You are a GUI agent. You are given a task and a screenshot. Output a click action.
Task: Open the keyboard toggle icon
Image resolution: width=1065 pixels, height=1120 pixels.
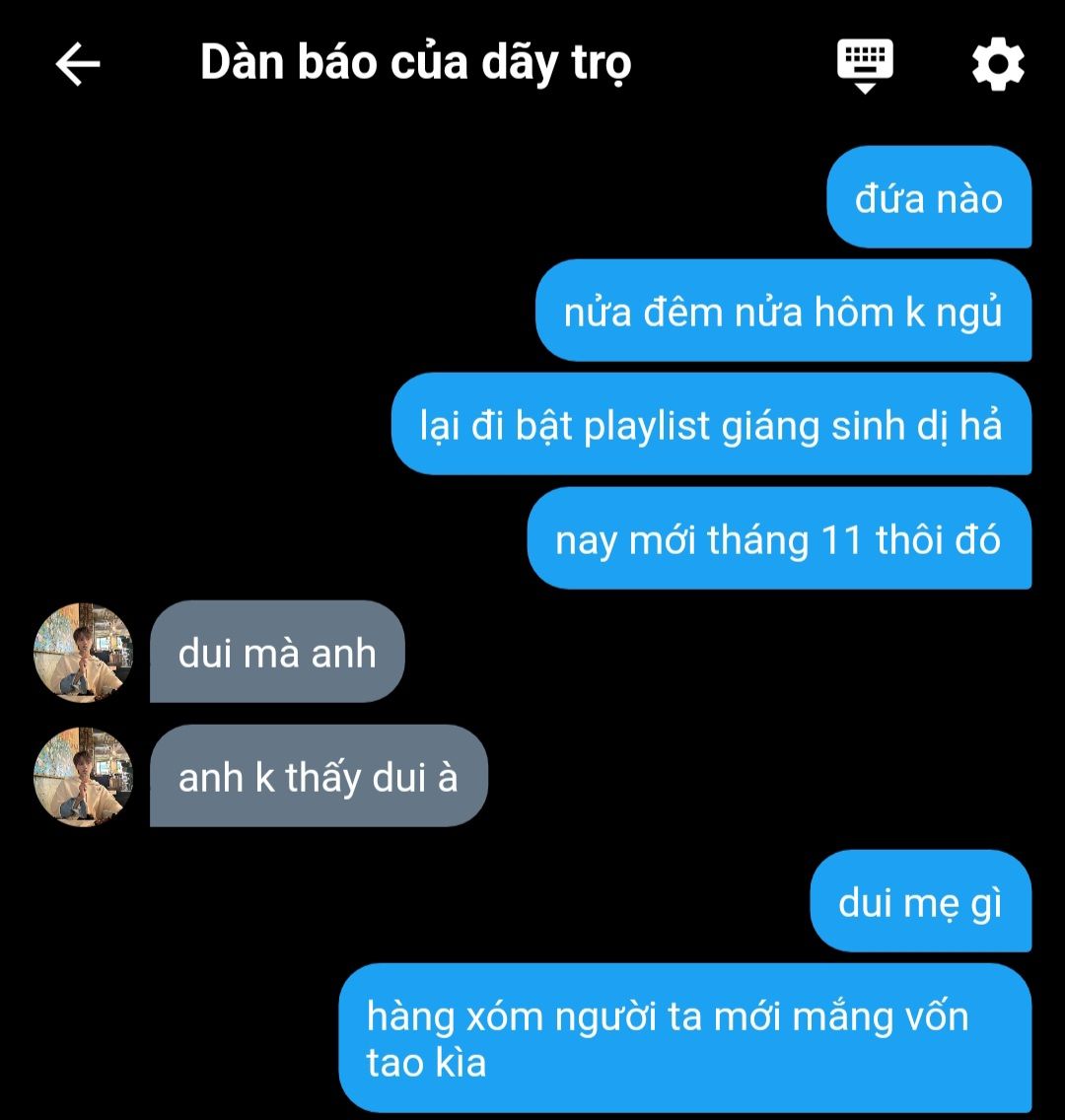click(x=865, y=64)
